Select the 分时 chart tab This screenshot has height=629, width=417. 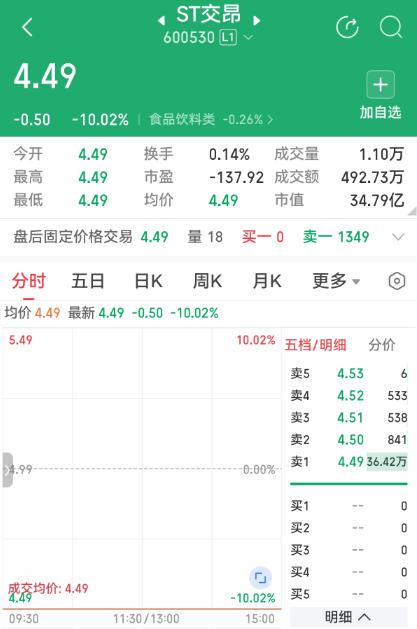click(28, 281)
